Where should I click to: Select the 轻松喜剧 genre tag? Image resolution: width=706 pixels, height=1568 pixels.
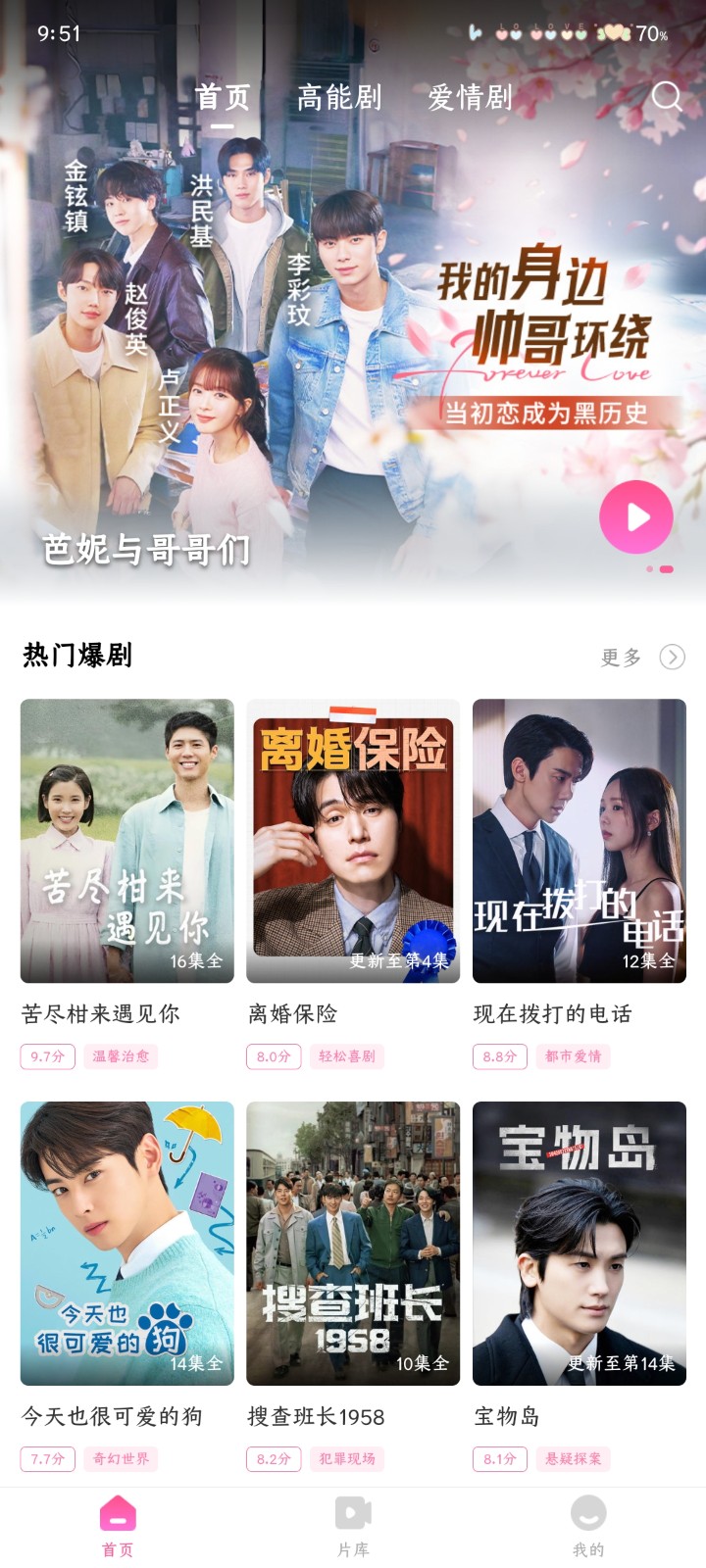click(x=348, y=1057)
